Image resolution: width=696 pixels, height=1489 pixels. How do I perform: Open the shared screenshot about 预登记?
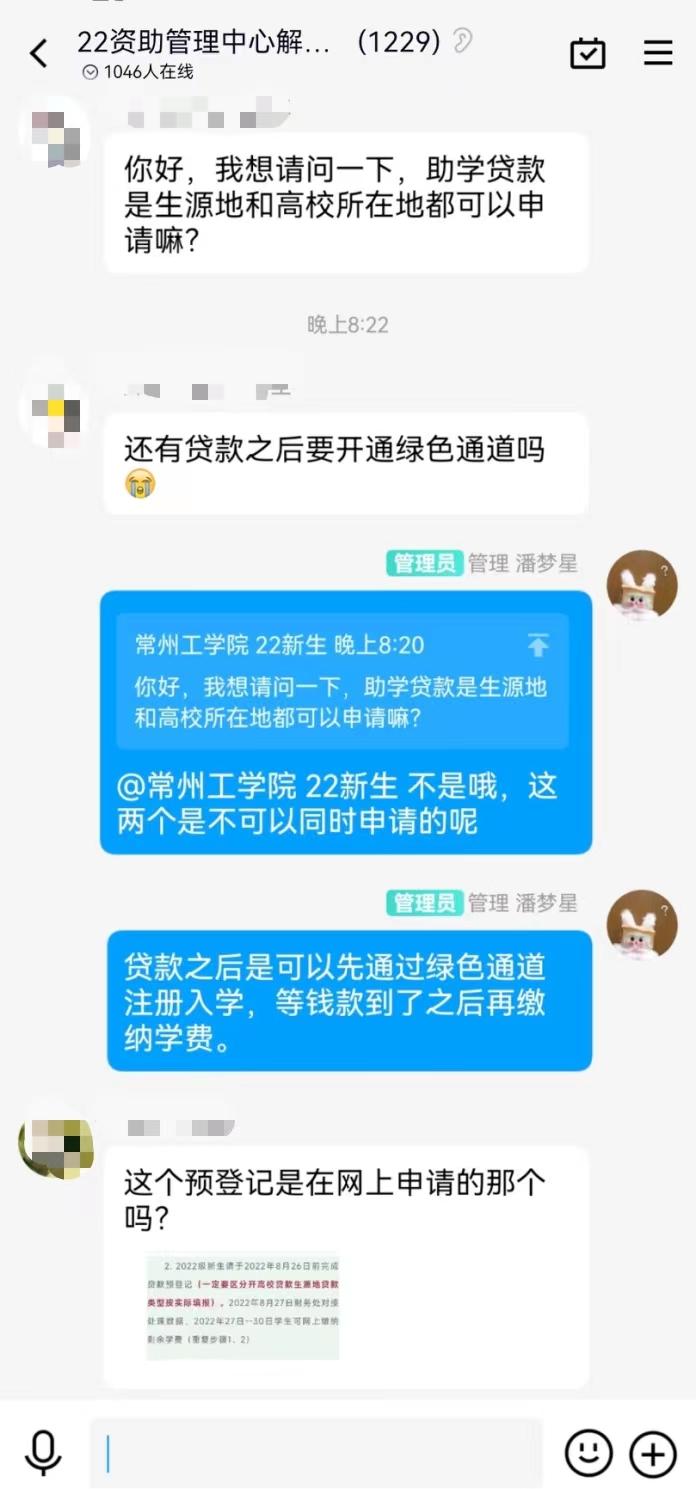(243, 1306)
